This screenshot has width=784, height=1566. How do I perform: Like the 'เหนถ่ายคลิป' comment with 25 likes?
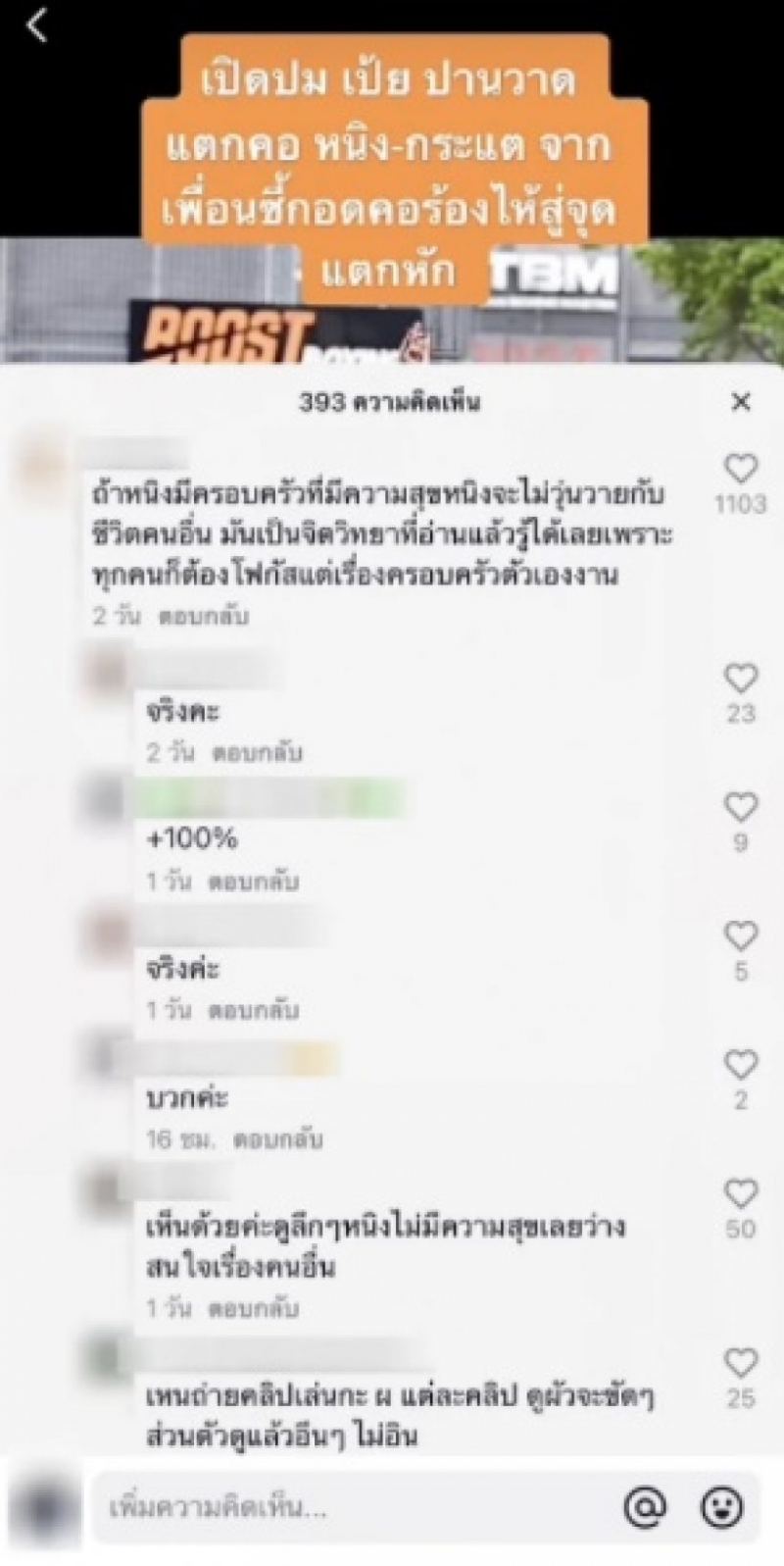point(741,1363)
